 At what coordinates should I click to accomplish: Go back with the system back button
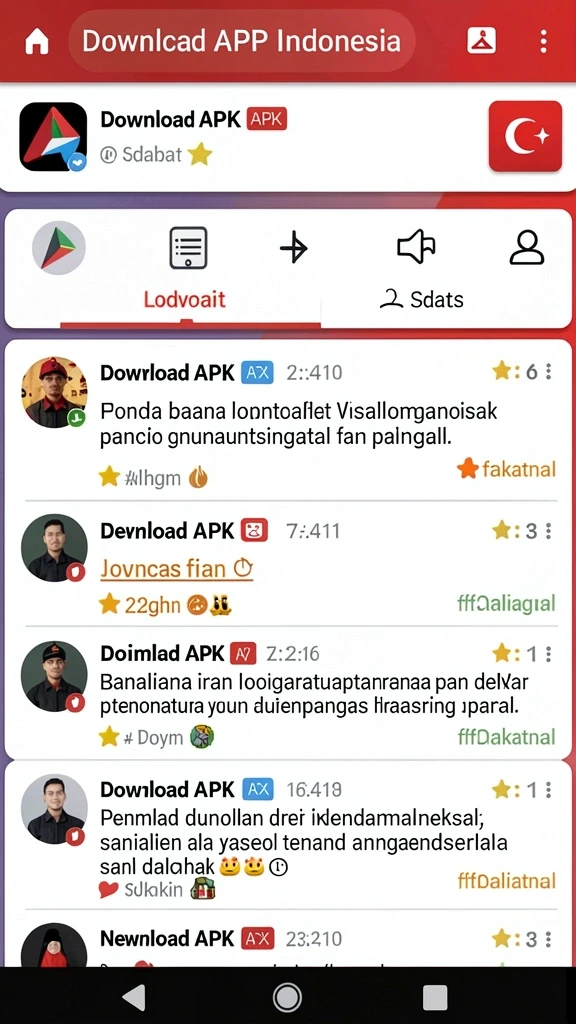click(135, 997)
